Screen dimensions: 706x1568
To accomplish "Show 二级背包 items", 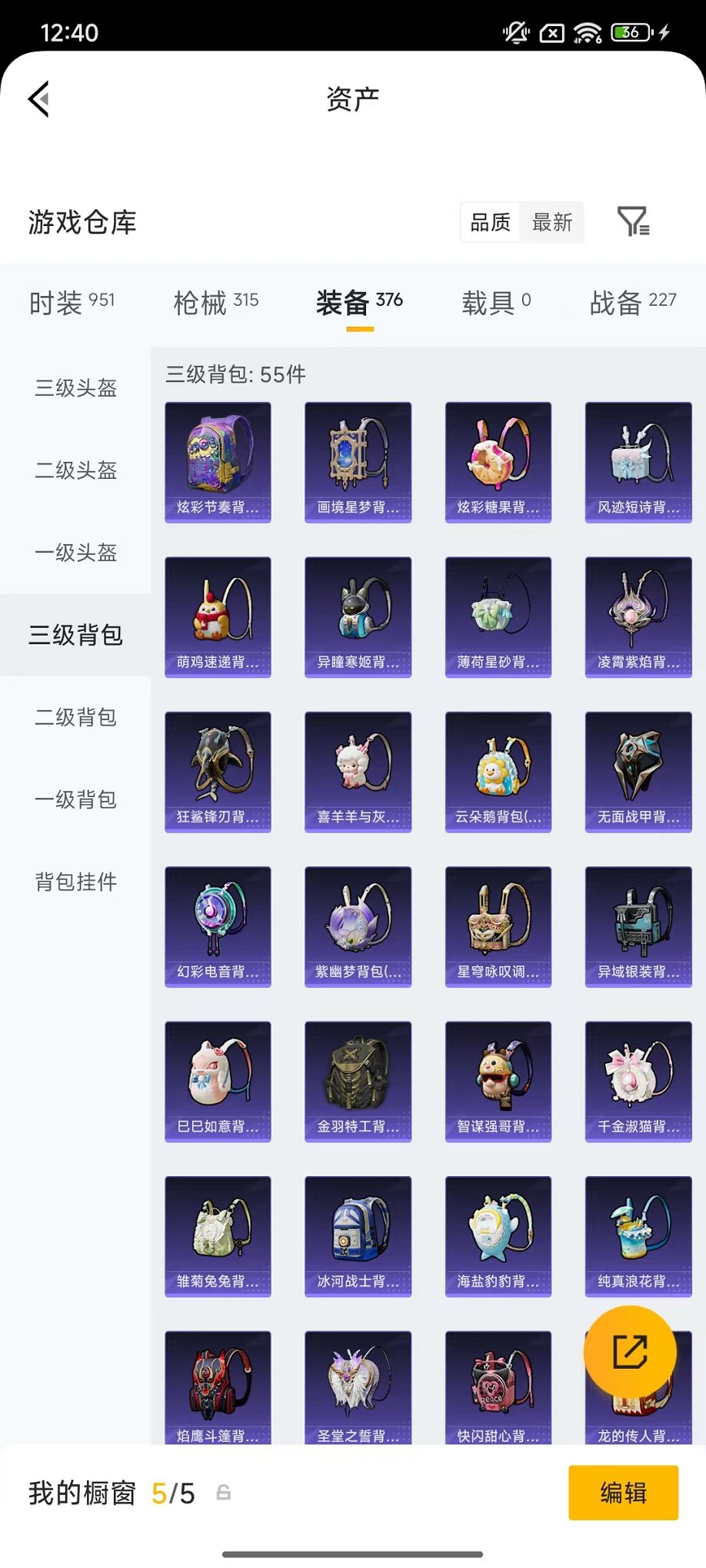I will tap(75, 717).
